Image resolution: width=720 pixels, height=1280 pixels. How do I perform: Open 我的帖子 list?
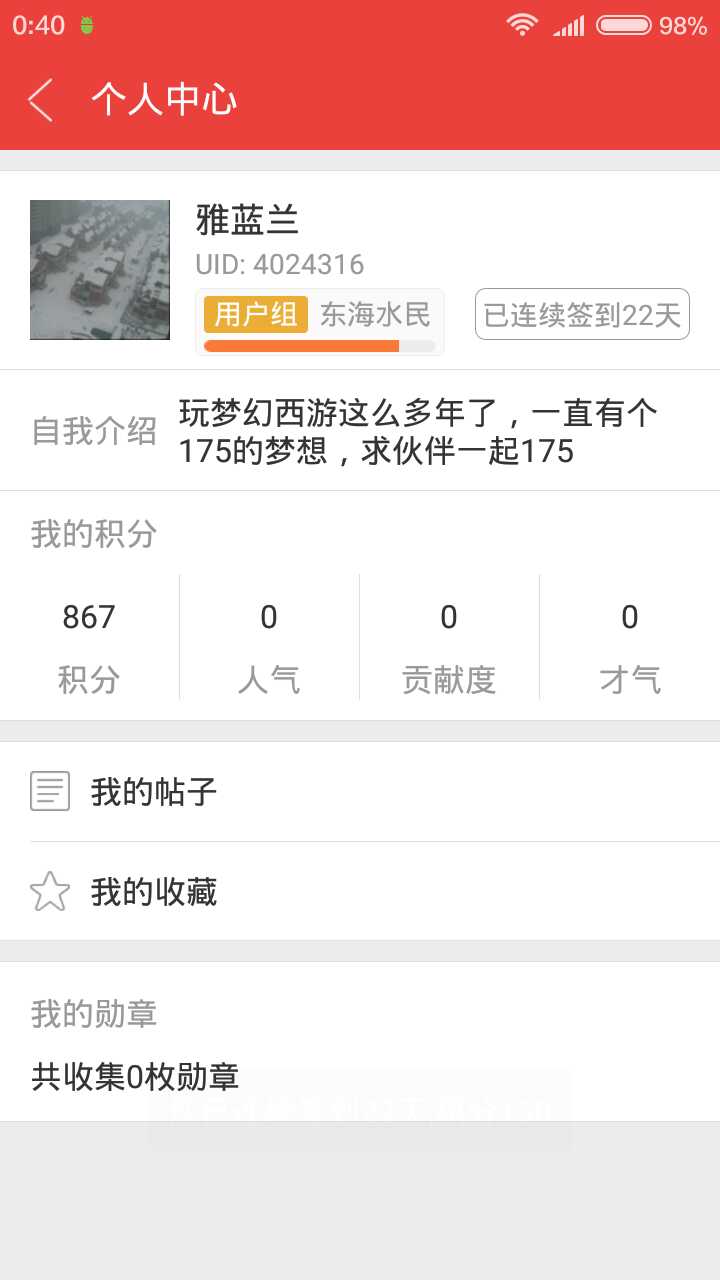pos(360,792)
